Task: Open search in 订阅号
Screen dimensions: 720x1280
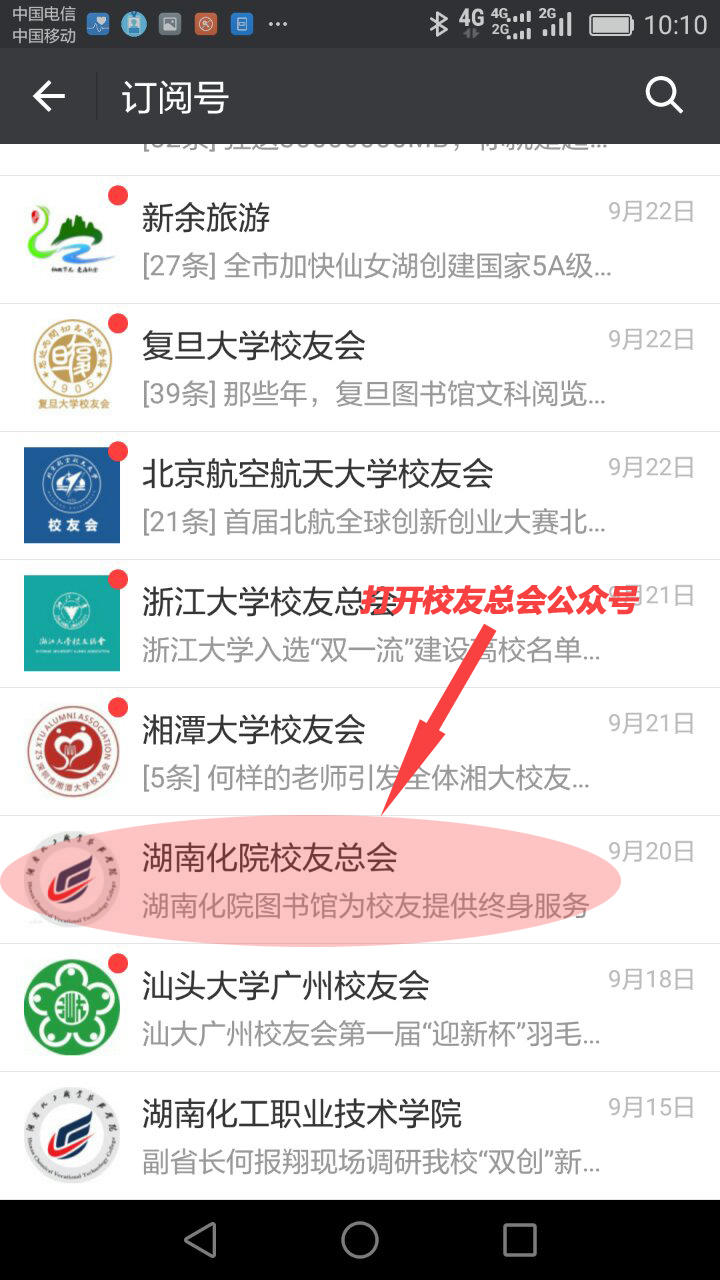Action: click(663, 96)
